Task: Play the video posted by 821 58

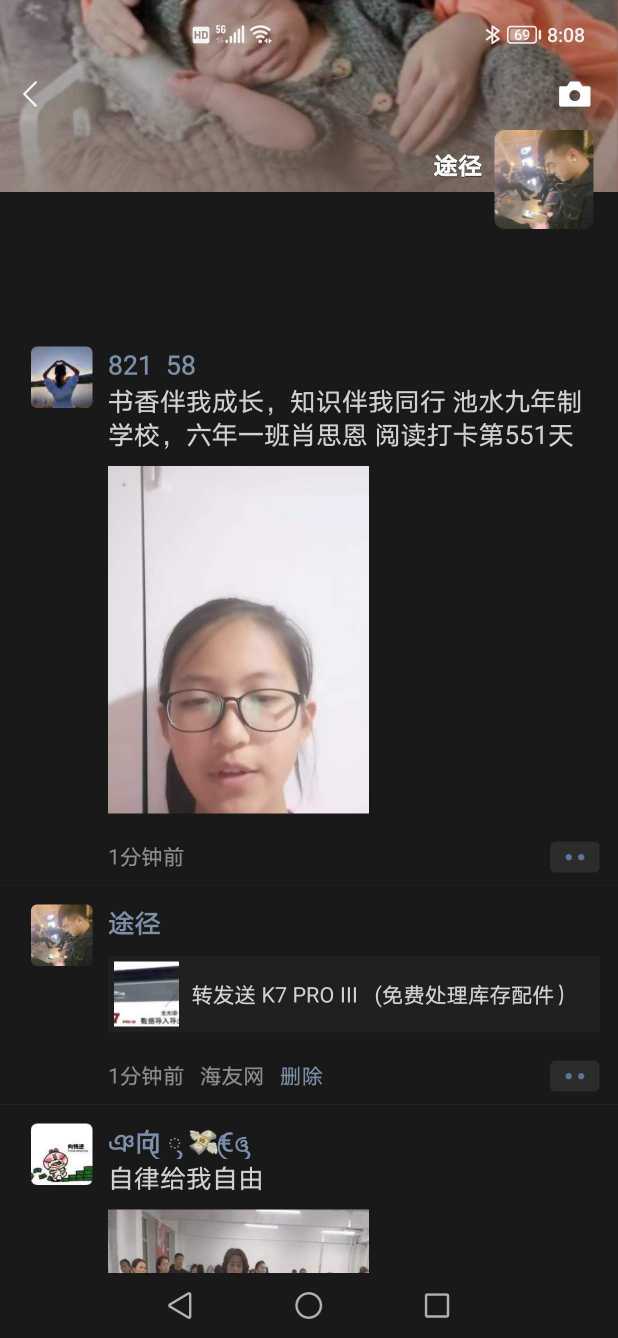Action: [238, 639]
